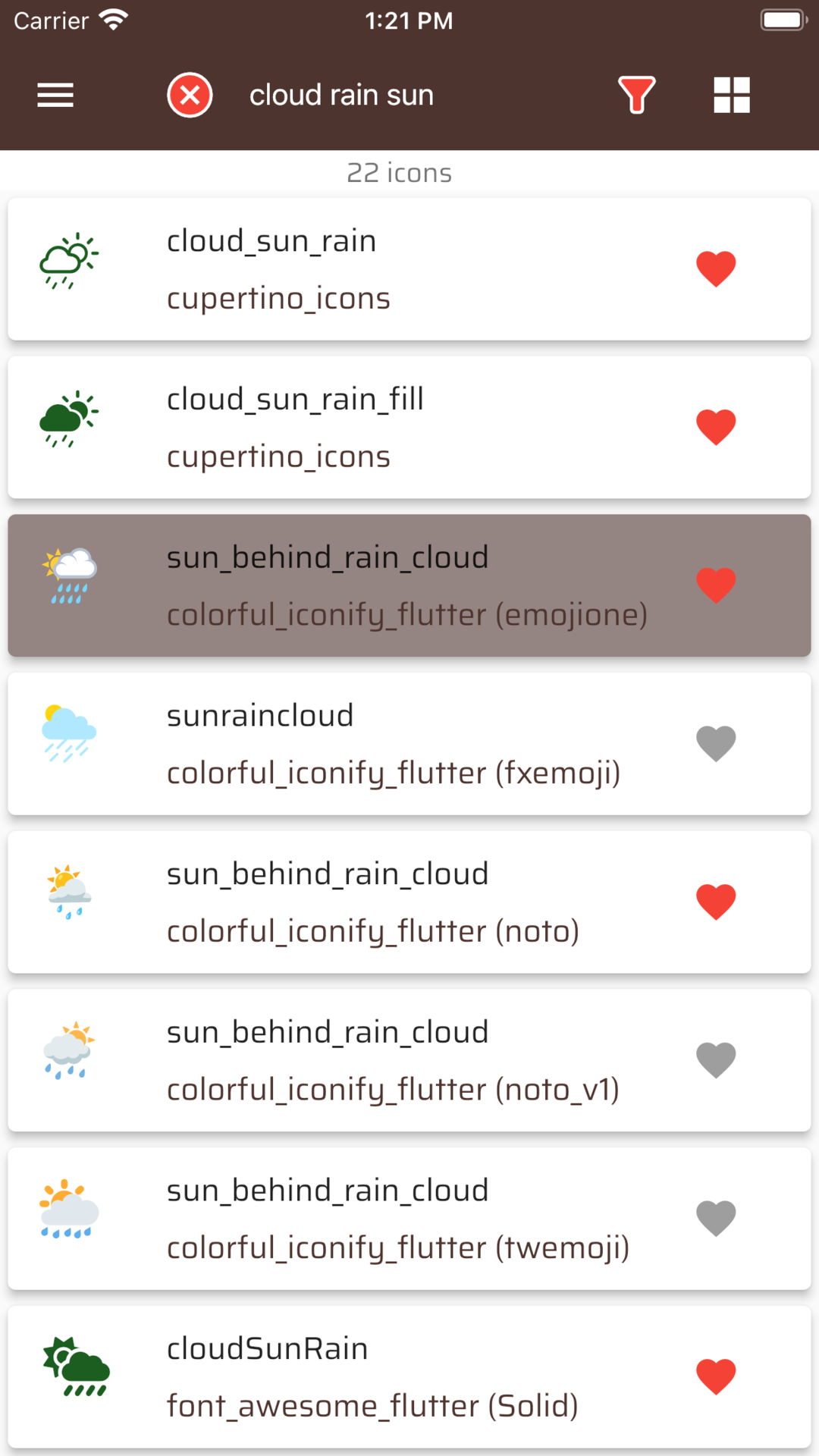Screen dimensions: 819x1456
Task: Open the filter funnel options
Action: tap(636, 96)
